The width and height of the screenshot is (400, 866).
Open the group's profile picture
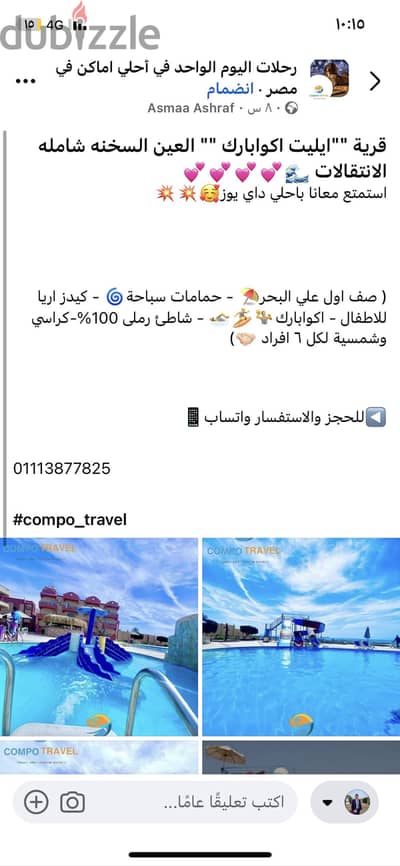(x=329, y=80)
